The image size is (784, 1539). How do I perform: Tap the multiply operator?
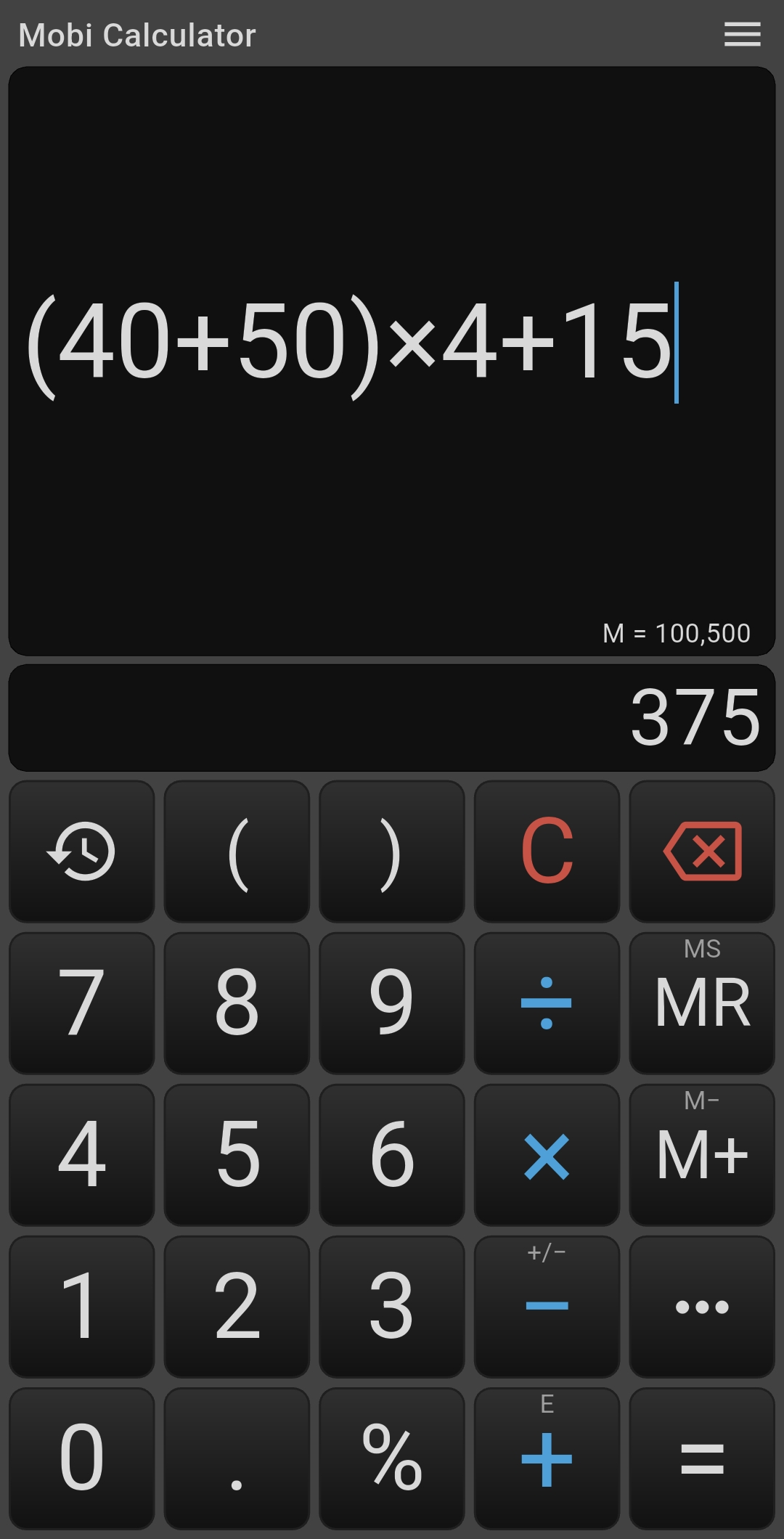tap(547, 1156)
